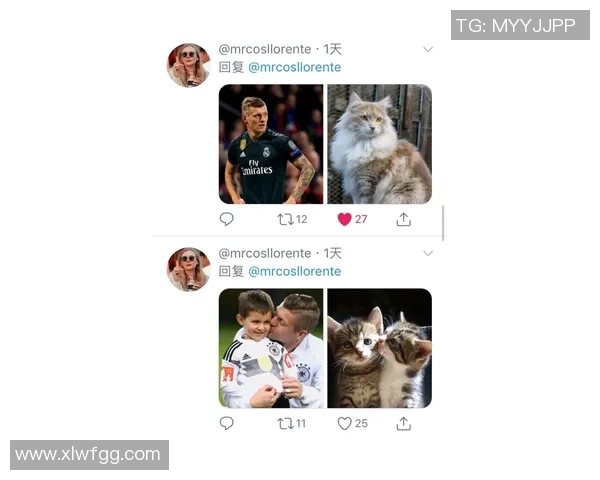Retweet the post with 11 retweets

[x=285, y=423]
